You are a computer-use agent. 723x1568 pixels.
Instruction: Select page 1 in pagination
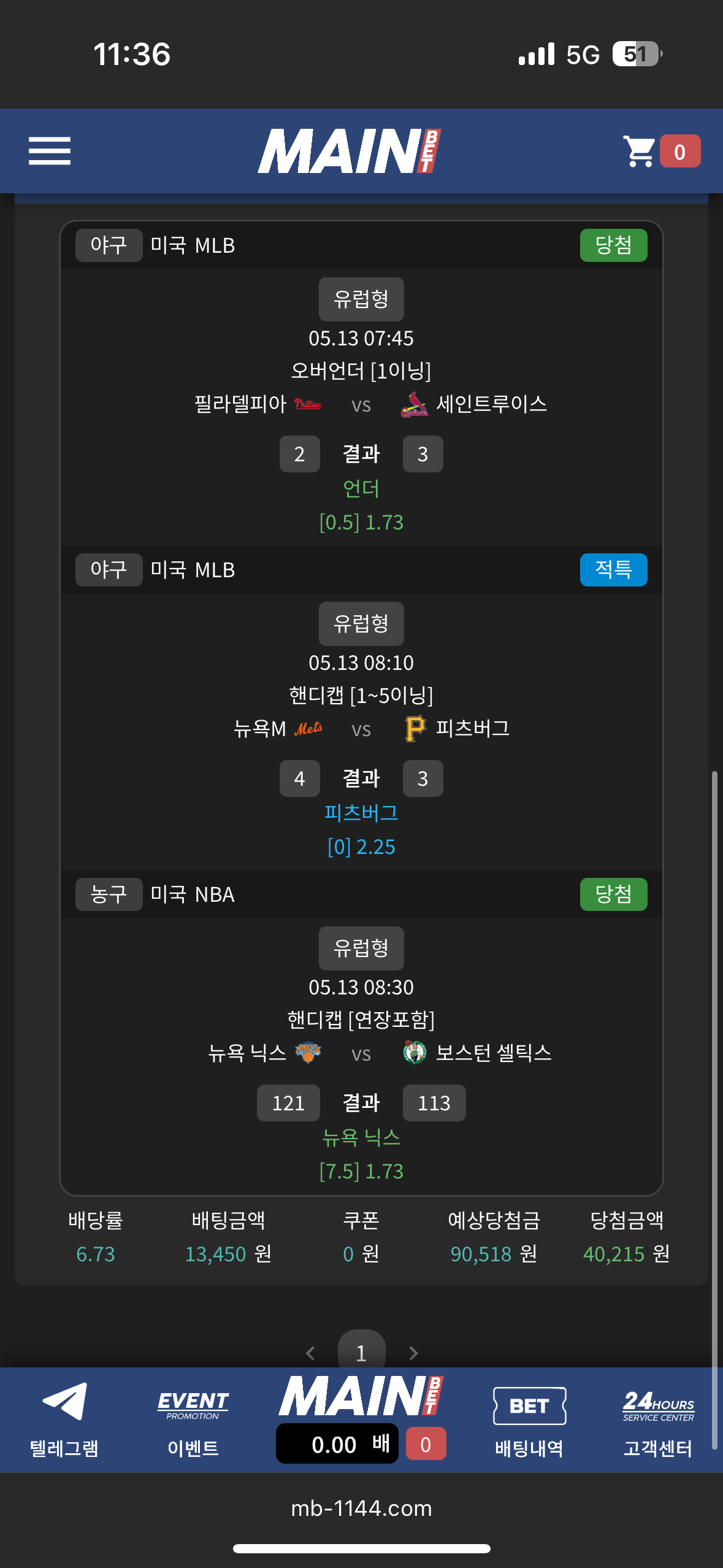pyautogui.click(x=361, y=1351)
